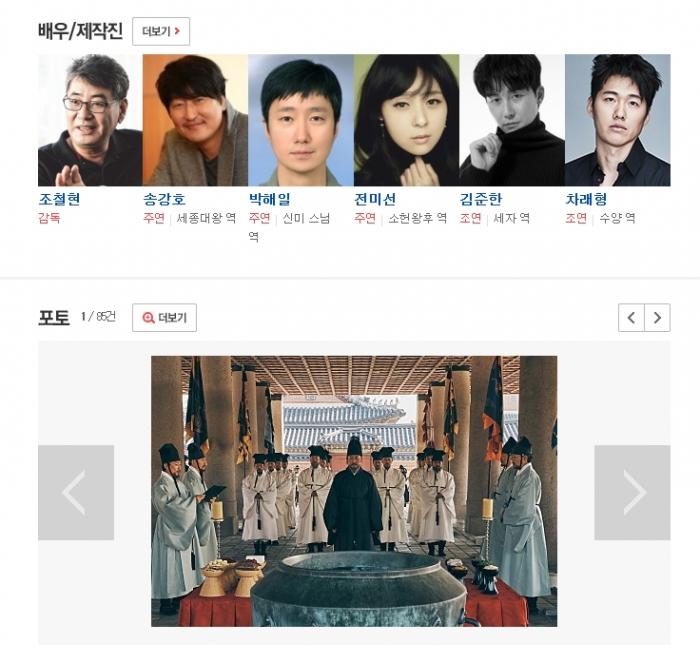The height and width of the screenshot is (663, 700).
Task: Open actor 차래형's profile
Action: point(586,199)
